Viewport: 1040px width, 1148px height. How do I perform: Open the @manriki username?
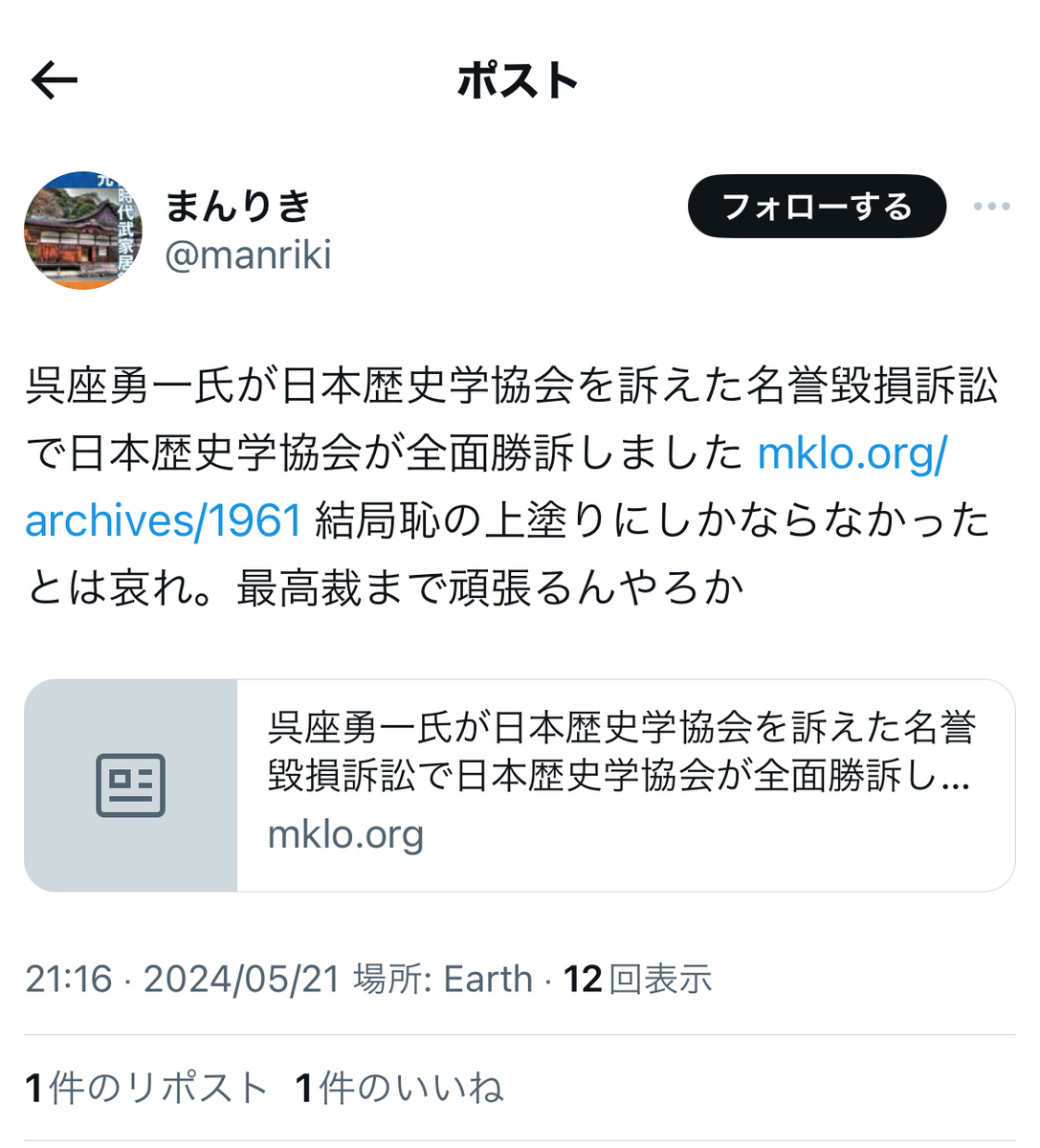[249, 255]
